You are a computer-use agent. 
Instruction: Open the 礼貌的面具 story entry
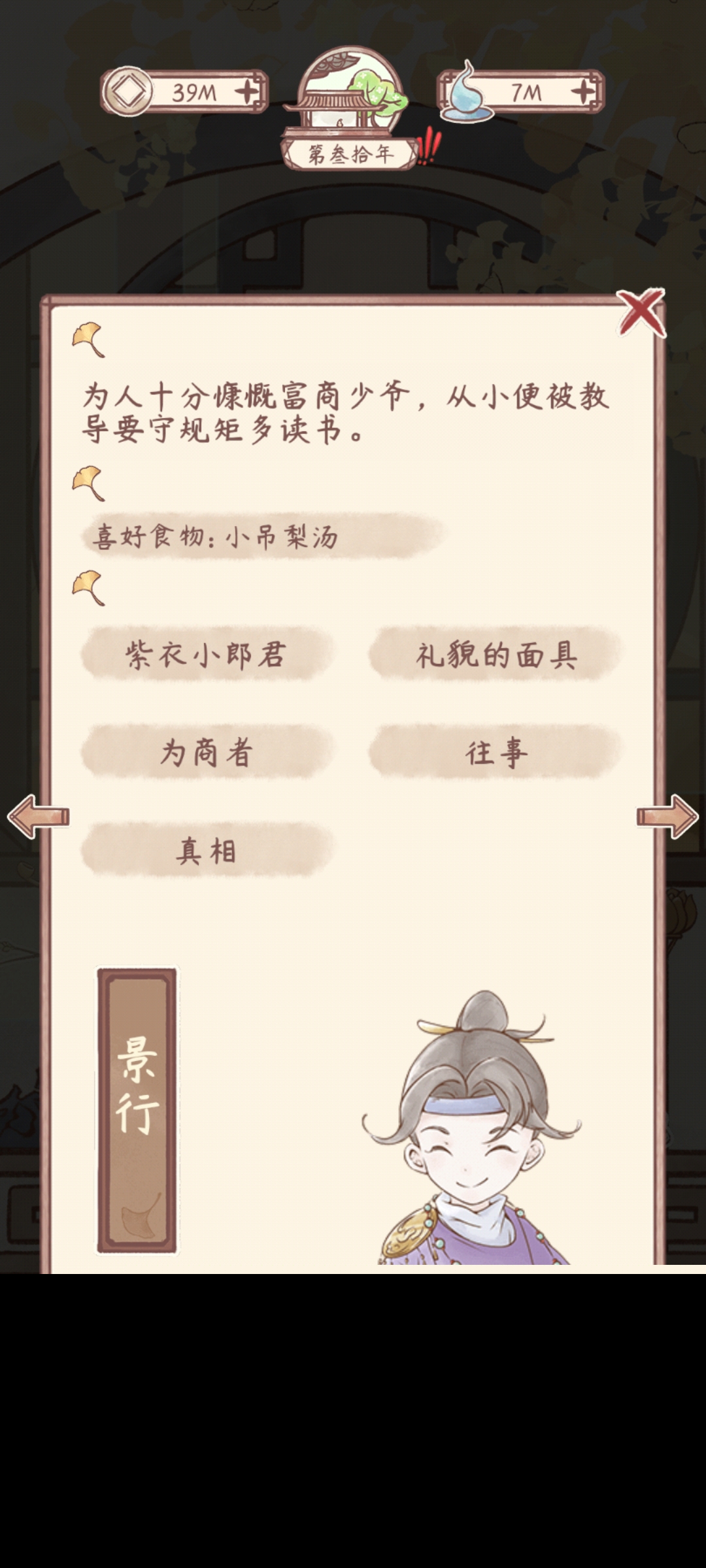[496, 655]
